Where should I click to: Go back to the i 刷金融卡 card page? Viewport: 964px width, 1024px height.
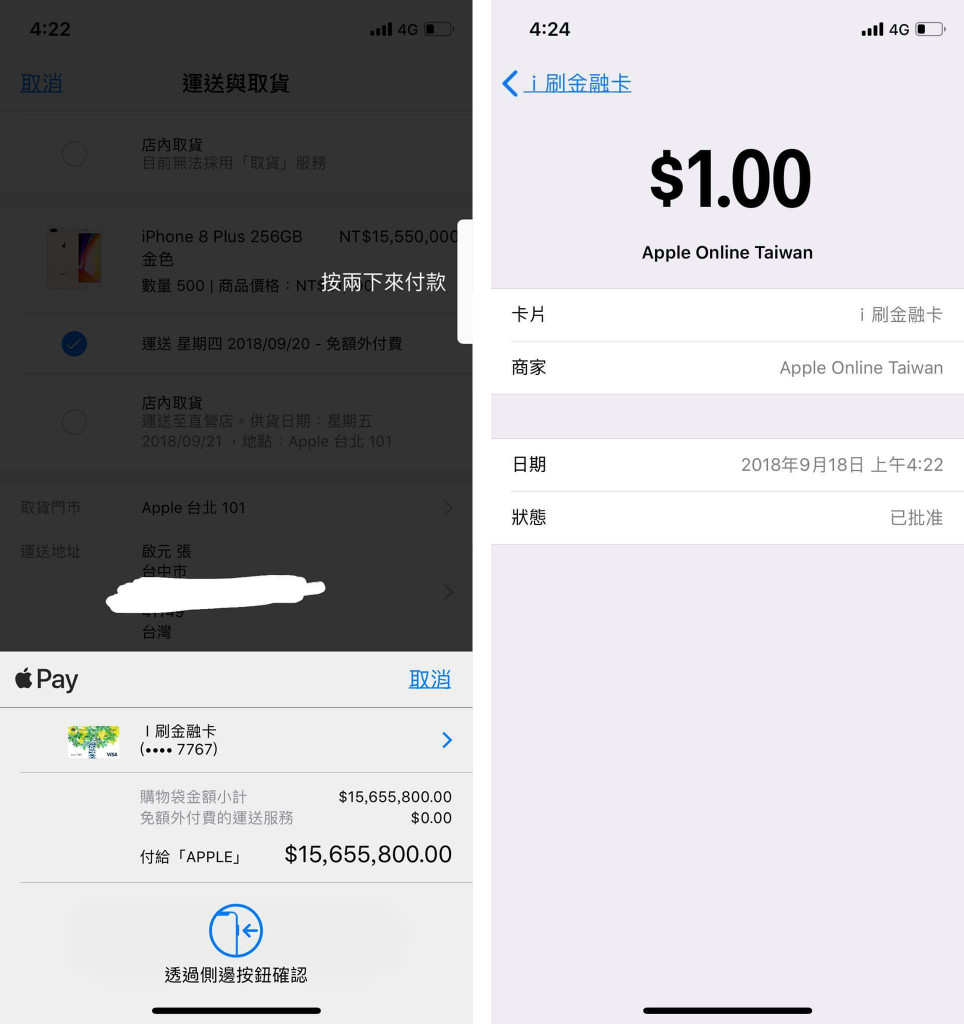[567, 83]
